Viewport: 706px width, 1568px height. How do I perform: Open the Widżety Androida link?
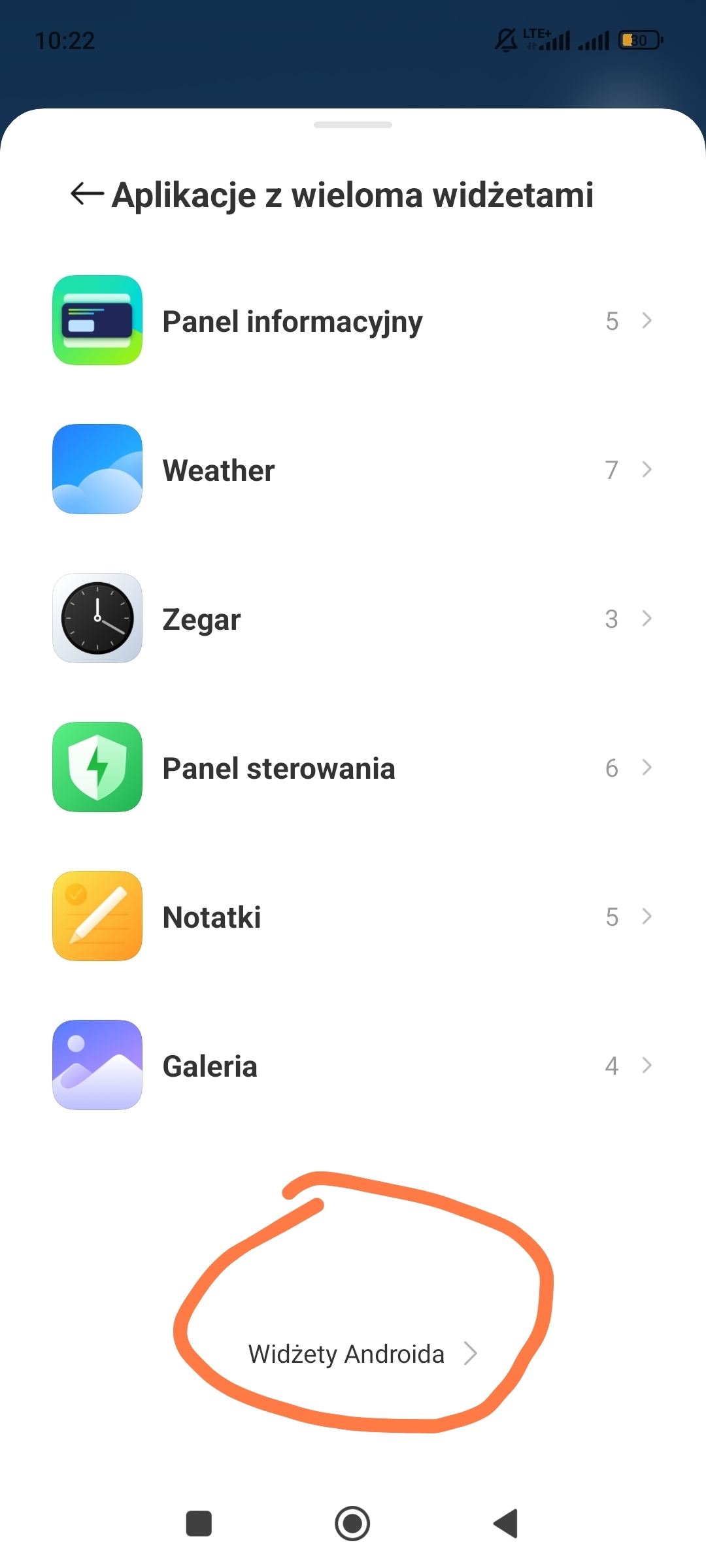[x=362, y=1354]
